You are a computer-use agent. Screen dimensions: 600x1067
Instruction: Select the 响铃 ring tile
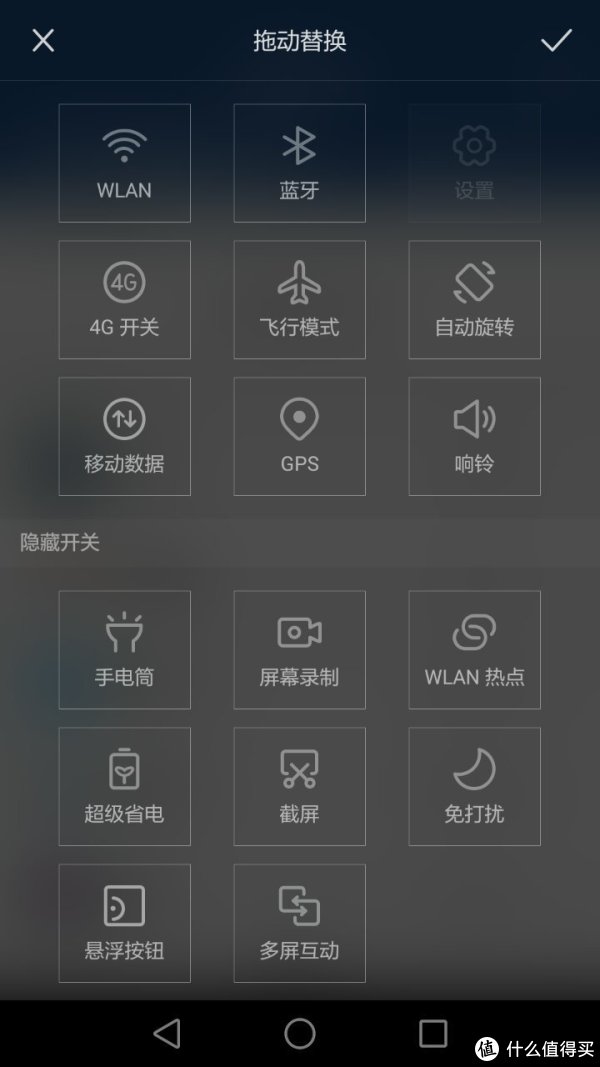[x=474, y=436]
